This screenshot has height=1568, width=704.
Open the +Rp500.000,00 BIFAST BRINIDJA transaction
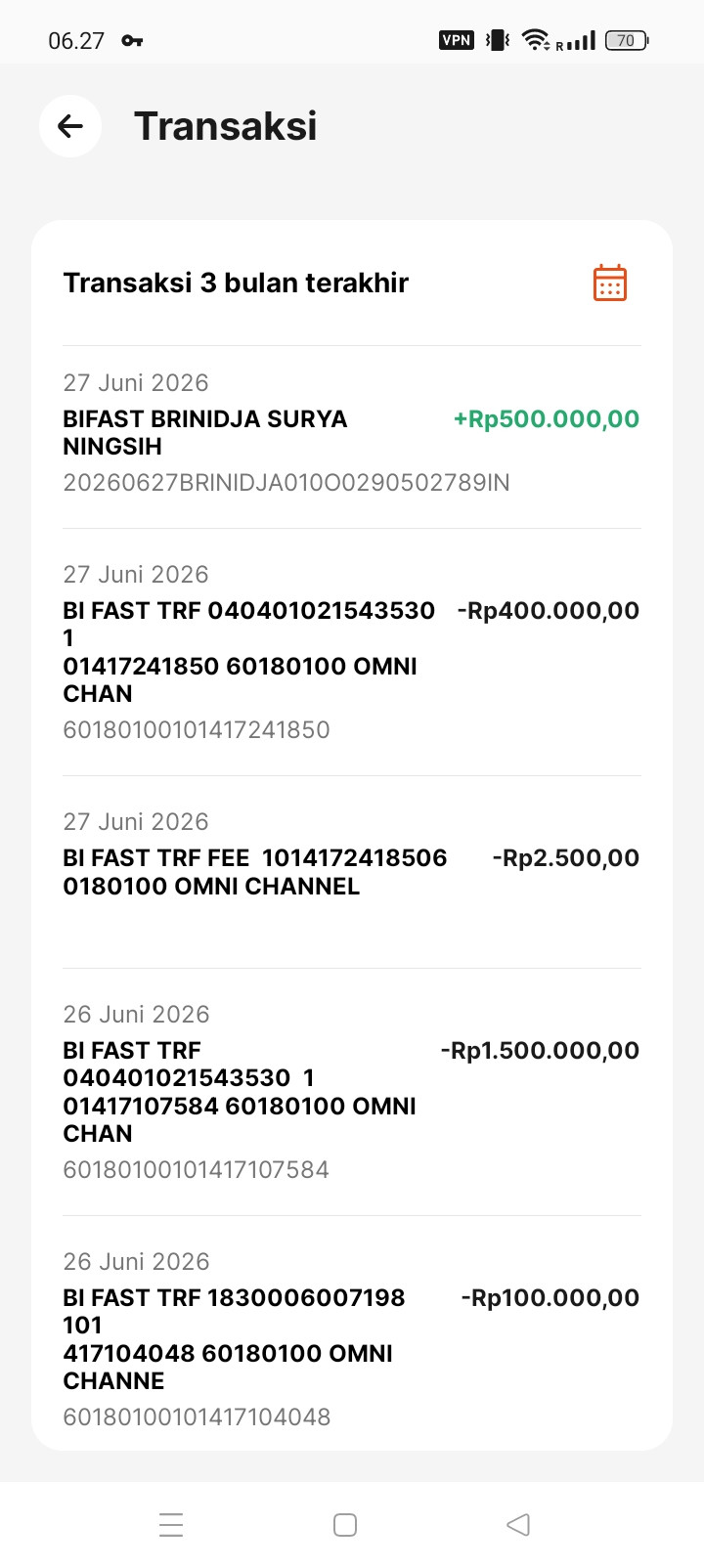(x=352, y=437)
